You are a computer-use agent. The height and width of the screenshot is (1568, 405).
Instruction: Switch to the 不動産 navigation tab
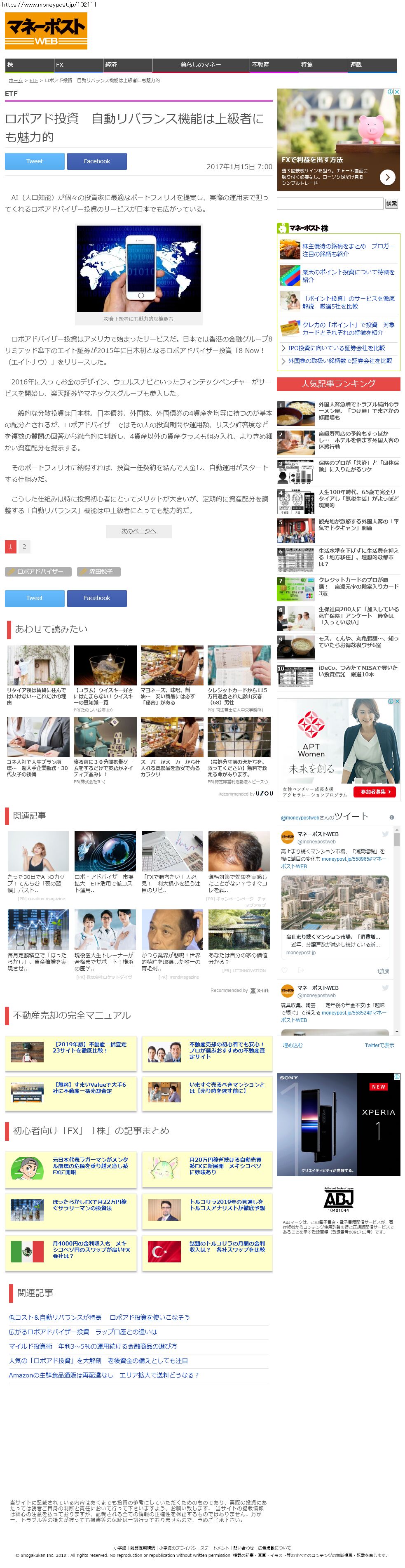[x=274, y=64]
